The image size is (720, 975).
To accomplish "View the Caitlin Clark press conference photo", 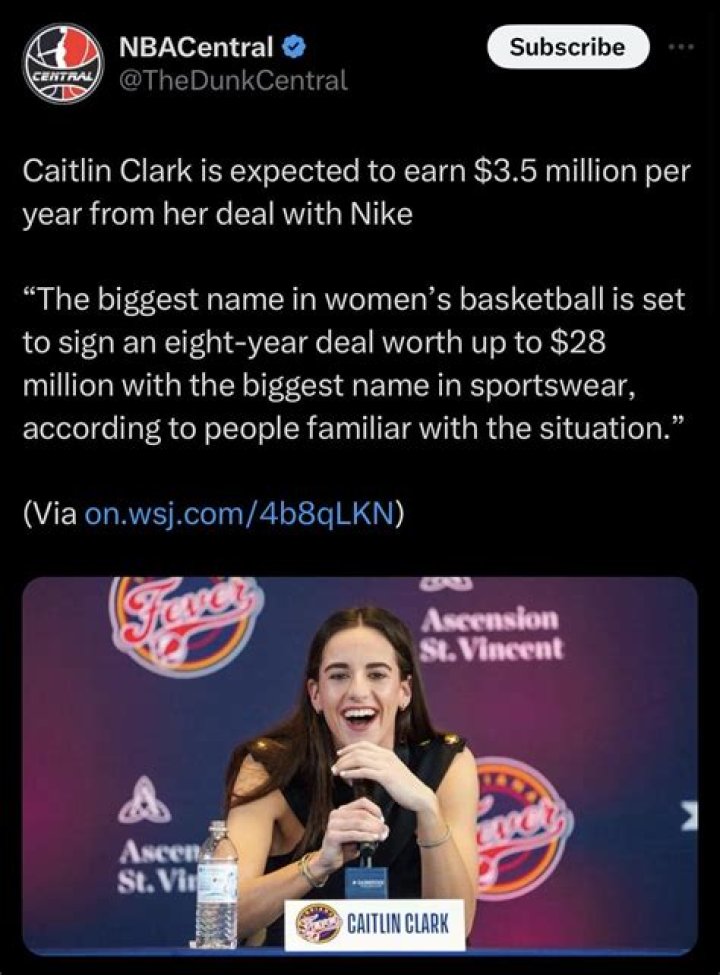I will (x=360, y=765).
